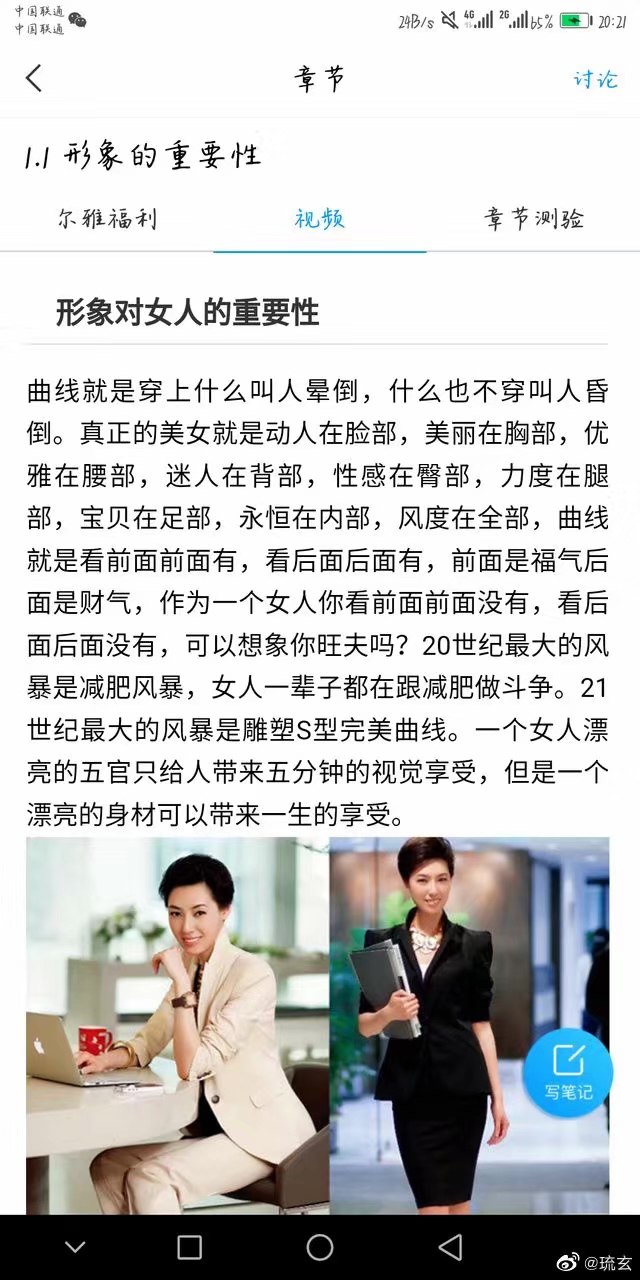Screen dimensions: 640x1280
Task: Open the system recent apps button
Action: pyautogui.click(x=189, y=1246)
